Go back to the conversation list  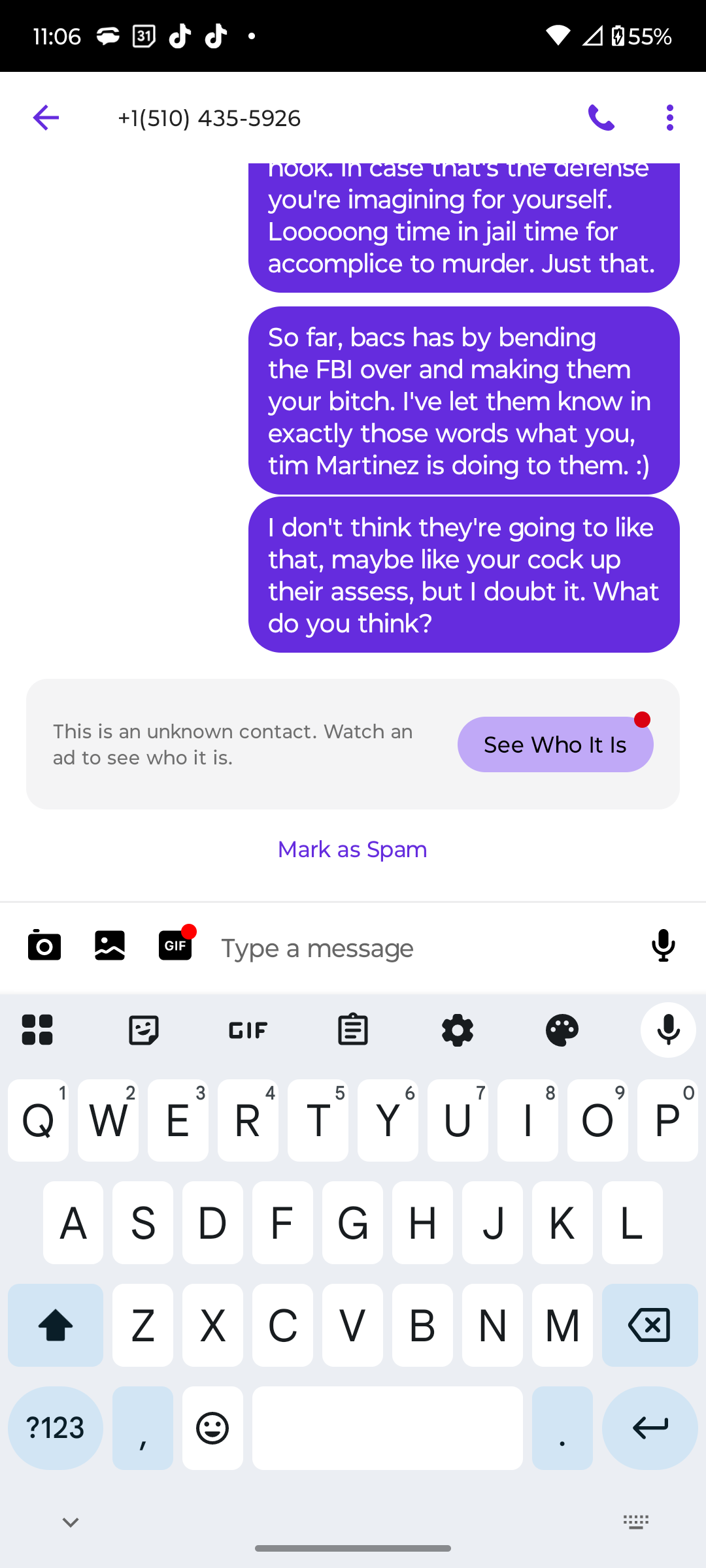click(x=46, y=118)
